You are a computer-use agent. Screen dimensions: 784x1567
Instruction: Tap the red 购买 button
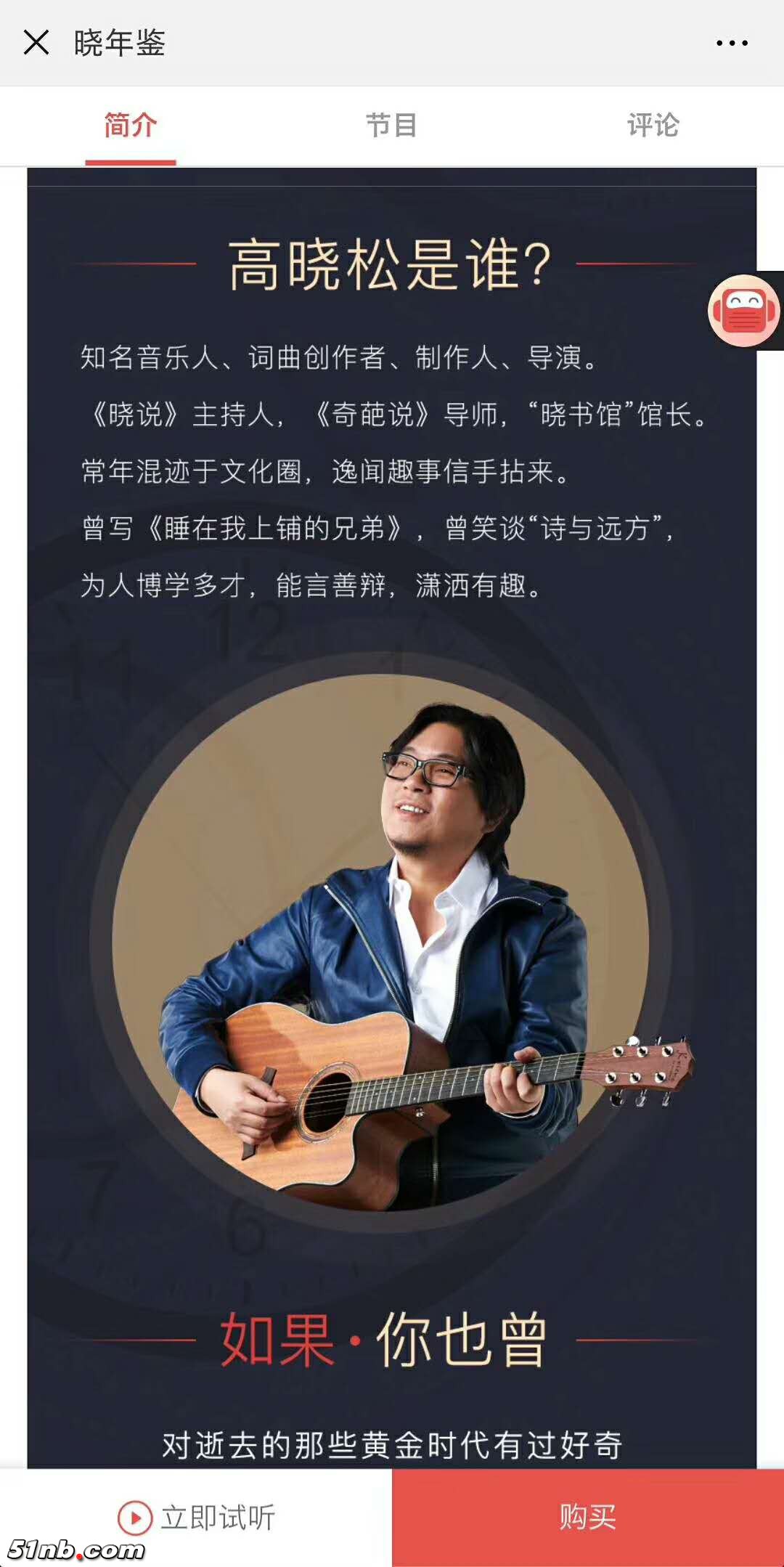587,1517
